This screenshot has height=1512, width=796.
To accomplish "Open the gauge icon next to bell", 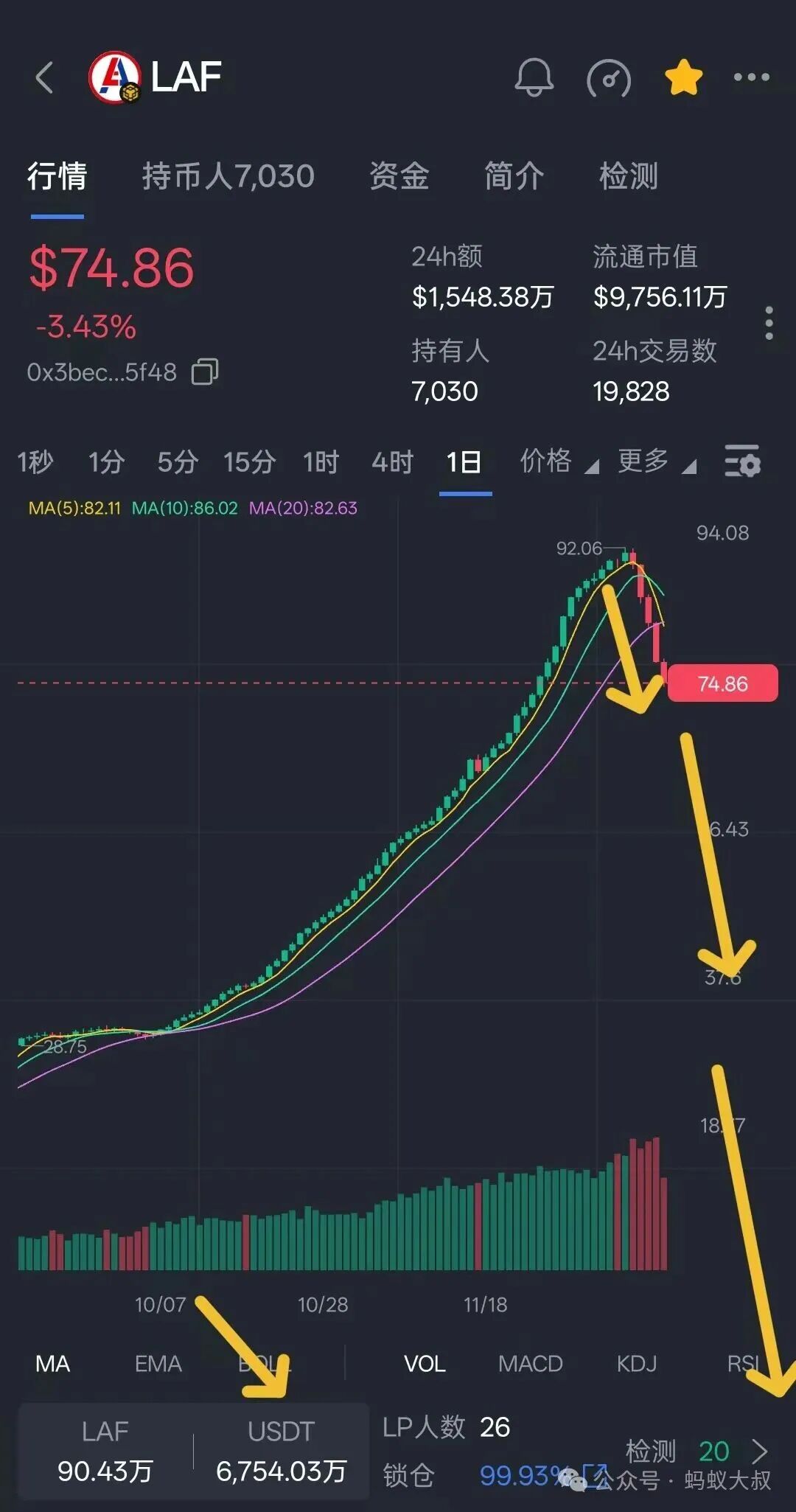I will [608, 77].
